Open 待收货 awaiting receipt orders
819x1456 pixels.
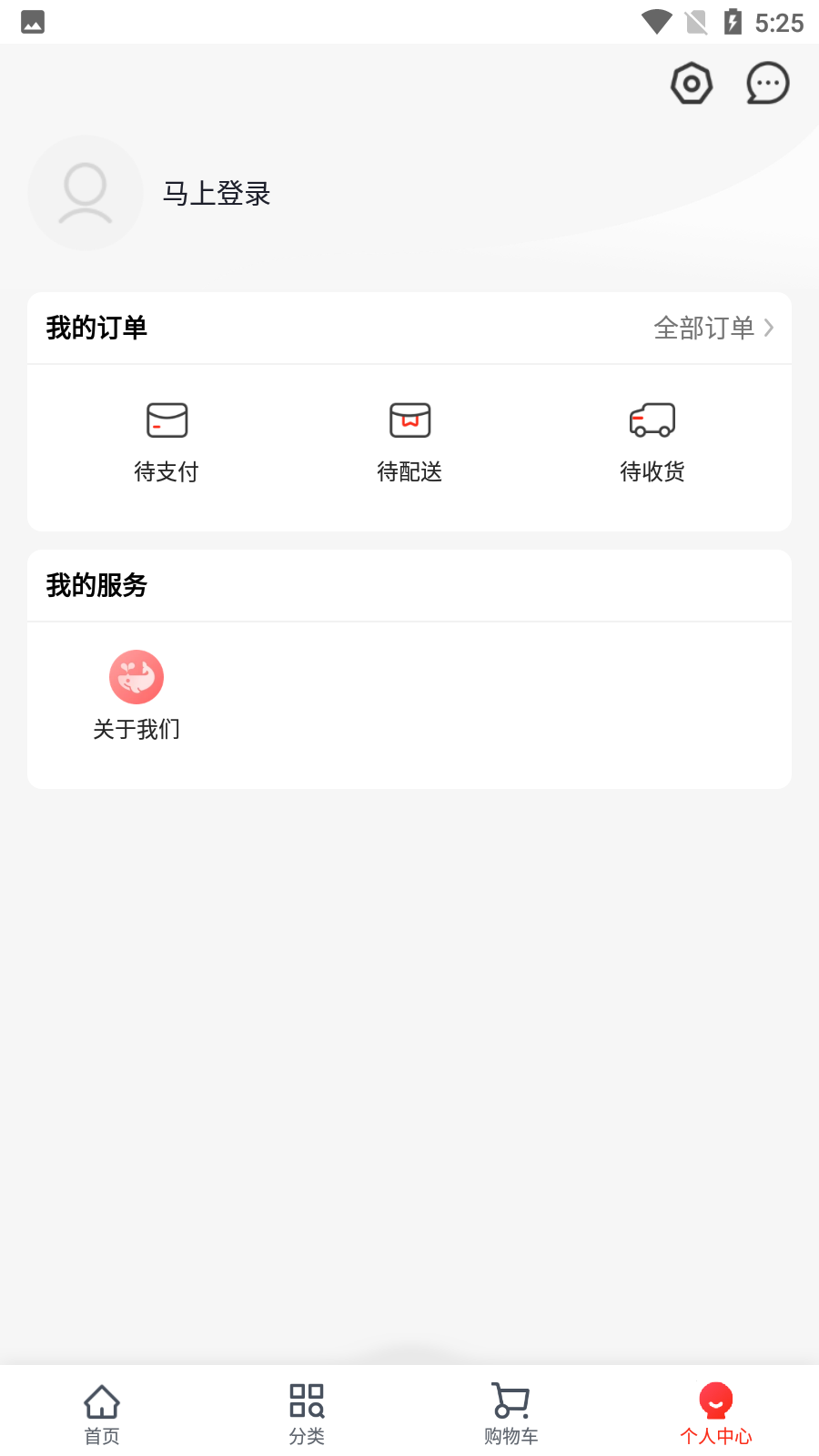pos(652,443)
